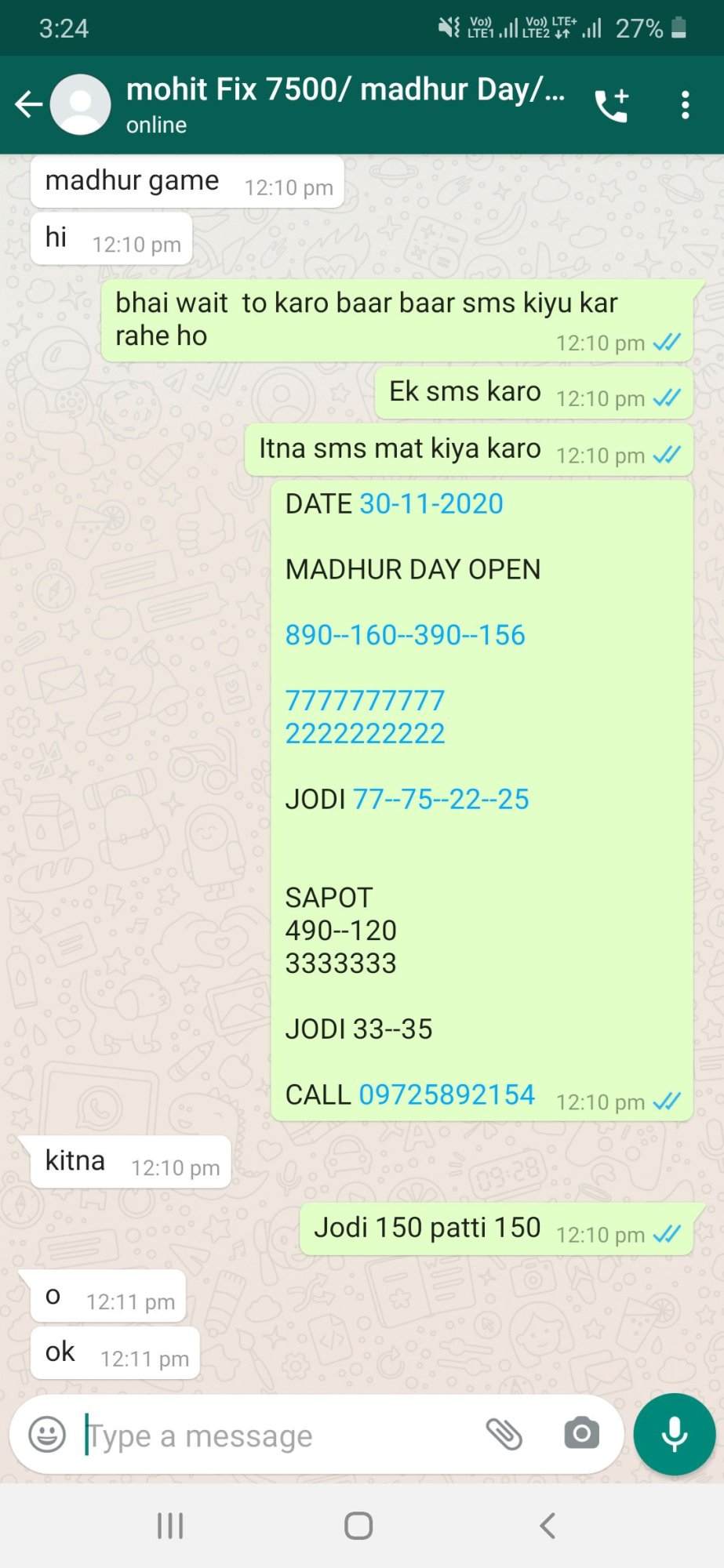
Task: Open recent apps from navigation bar
Action: [x=170, y=1526]
